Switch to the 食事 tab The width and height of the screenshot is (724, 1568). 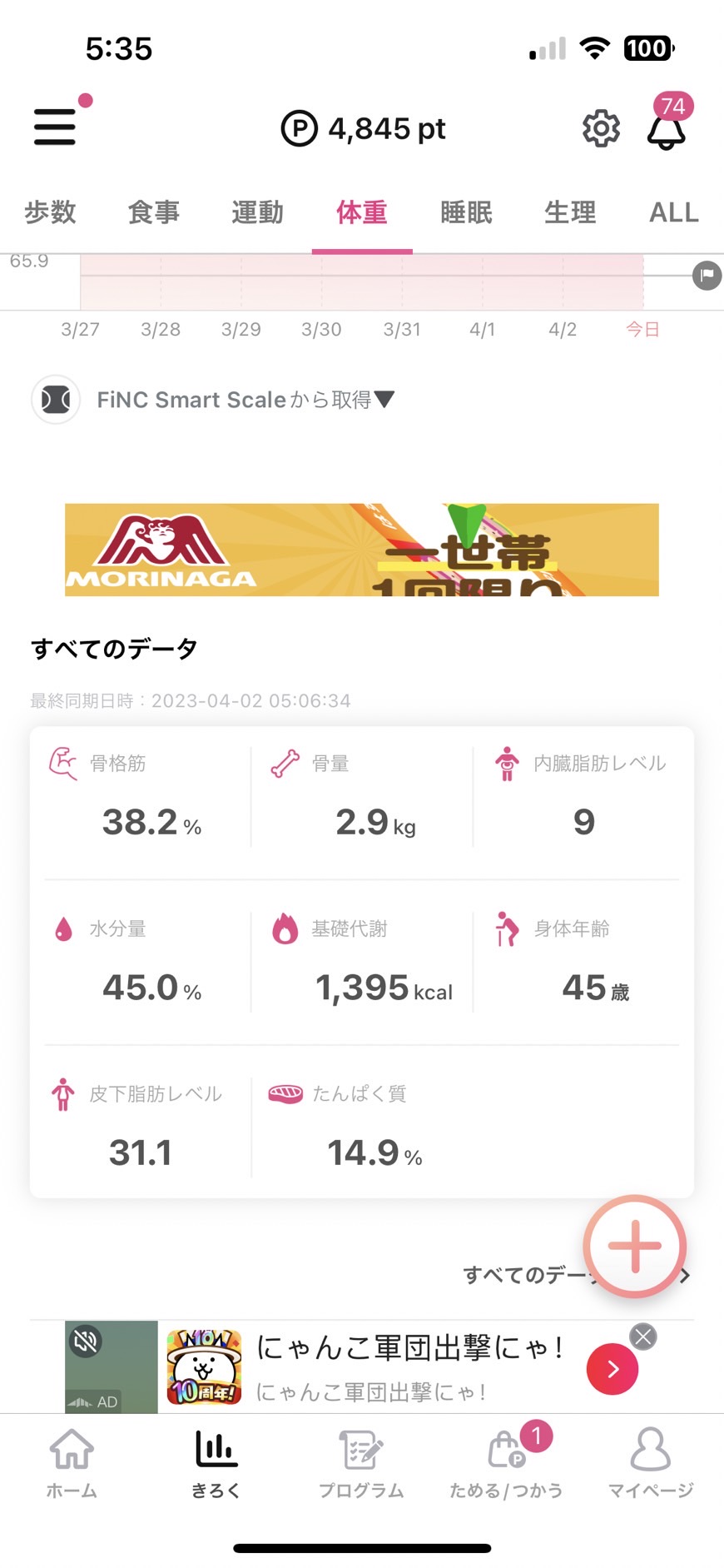pos(154,212)
